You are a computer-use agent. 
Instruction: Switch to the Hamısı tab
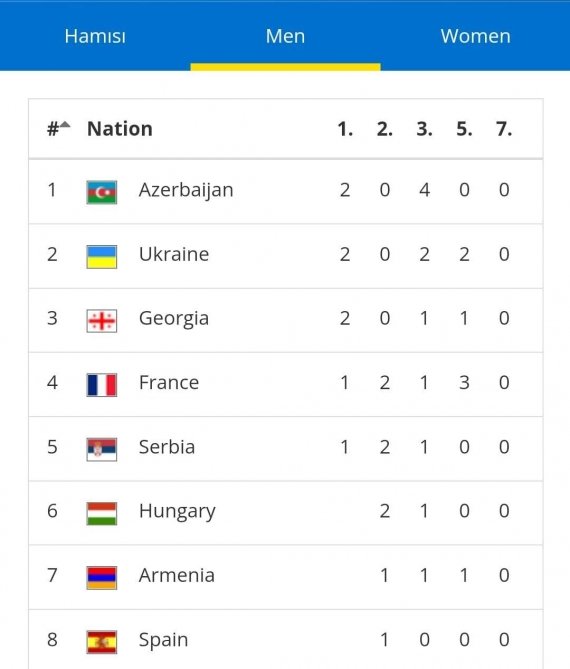pos(95,36)
